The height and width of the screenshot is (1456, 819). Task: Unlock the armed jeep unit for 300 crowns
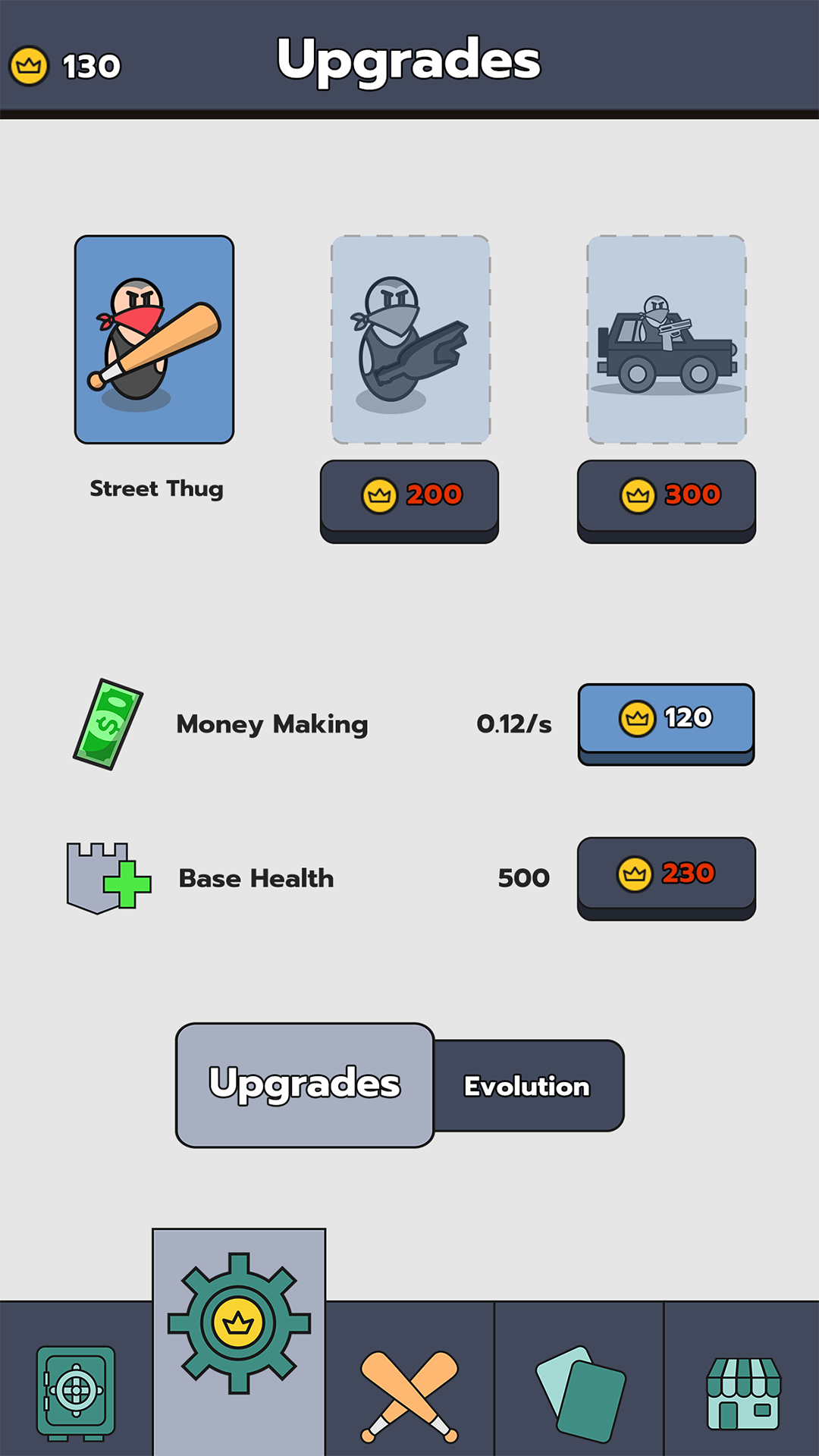coord(667,497)
